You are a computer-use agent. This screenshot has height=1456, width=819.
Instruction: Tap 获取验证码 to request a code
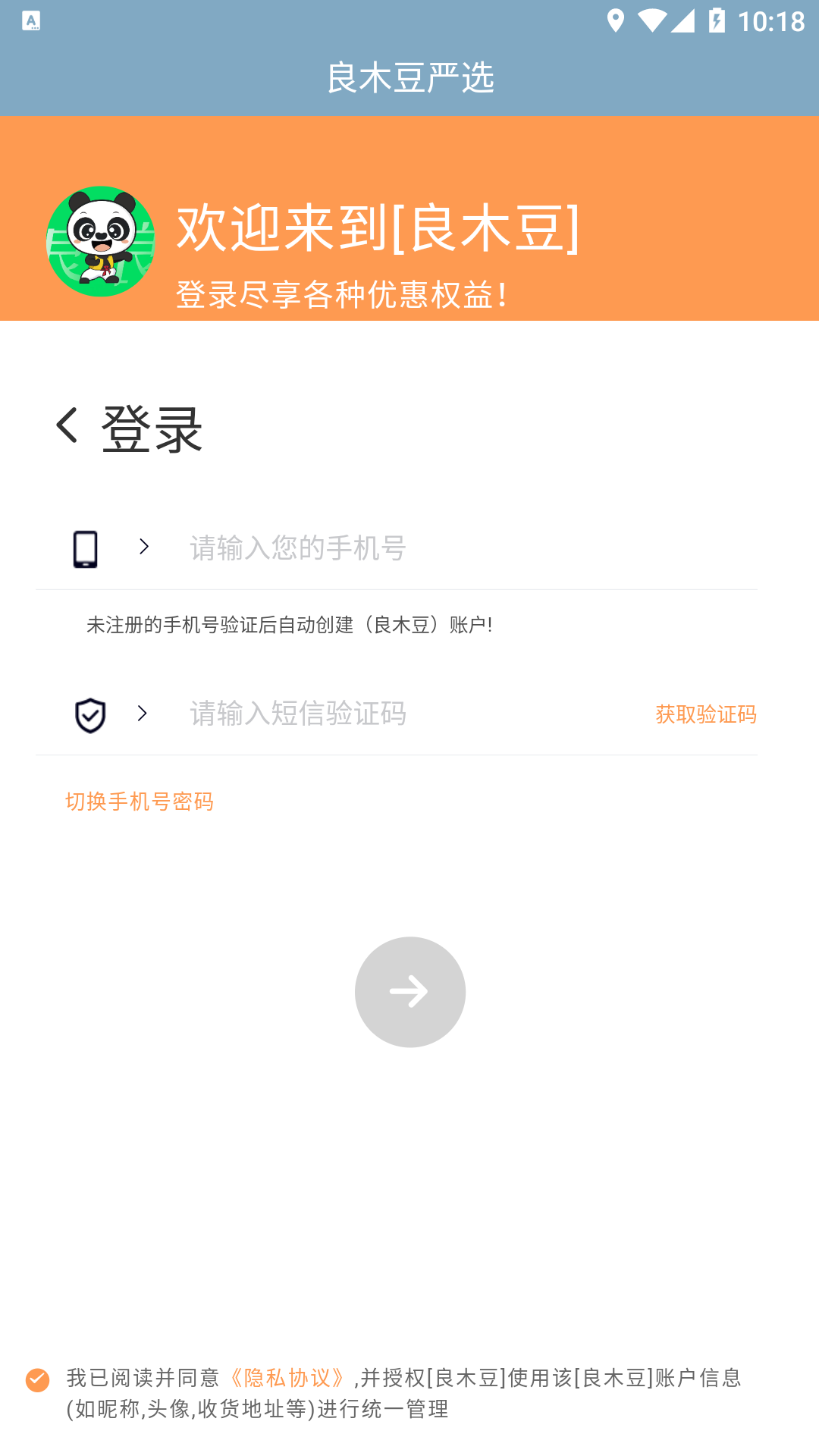point(705,714)
